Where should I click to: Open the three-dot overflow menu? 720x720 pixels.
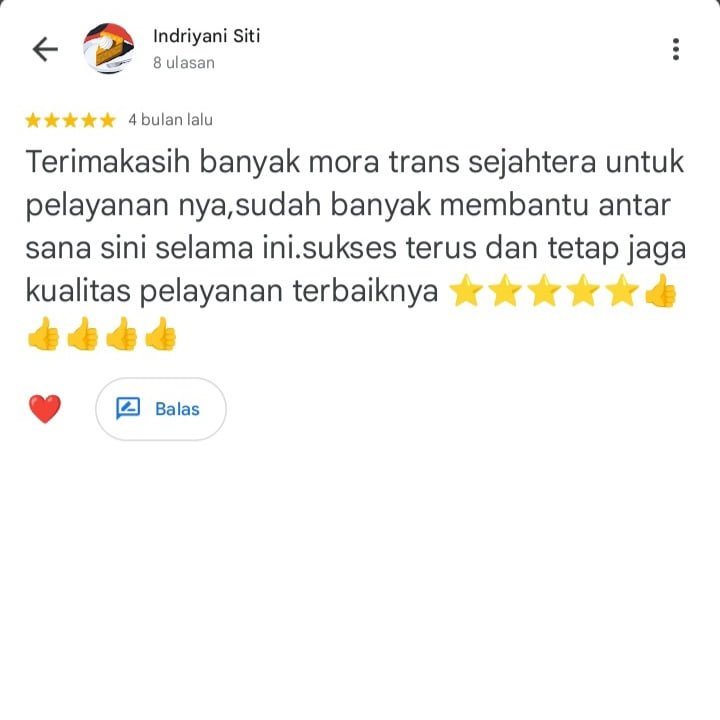pos(676,49)
